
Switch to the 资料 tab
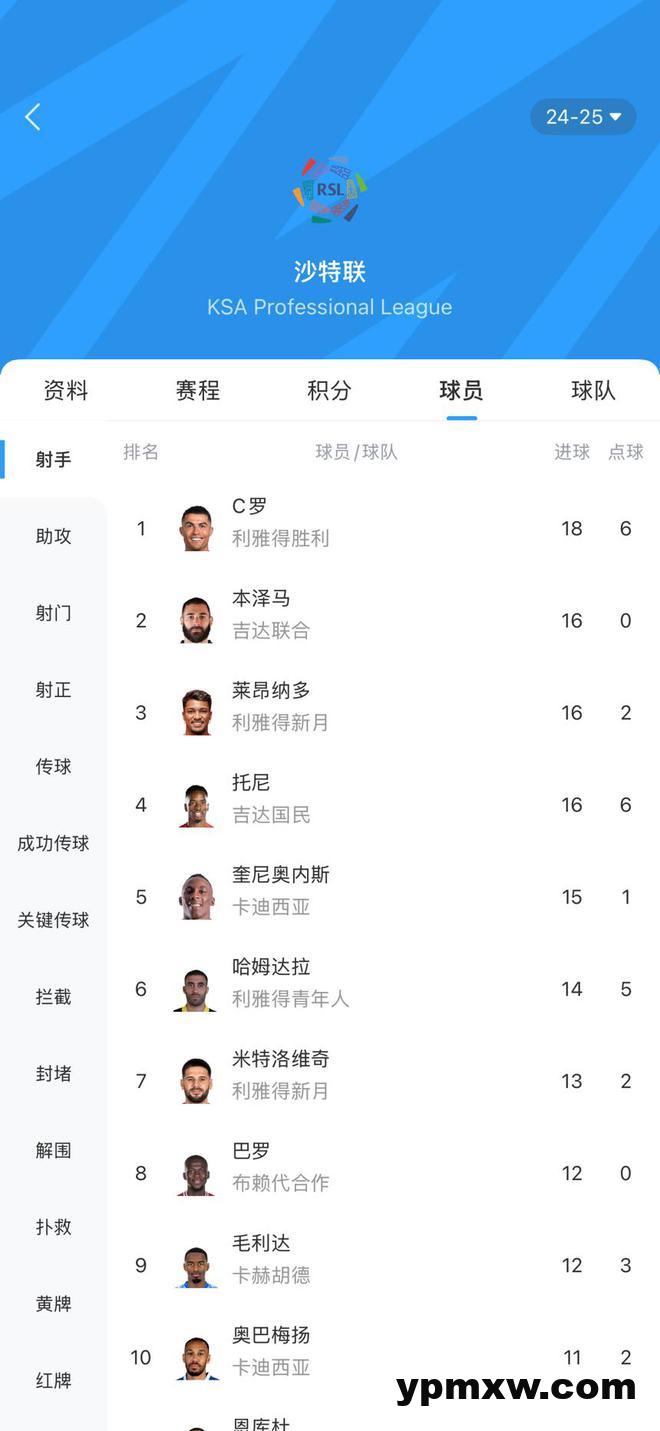pos(66,391)
